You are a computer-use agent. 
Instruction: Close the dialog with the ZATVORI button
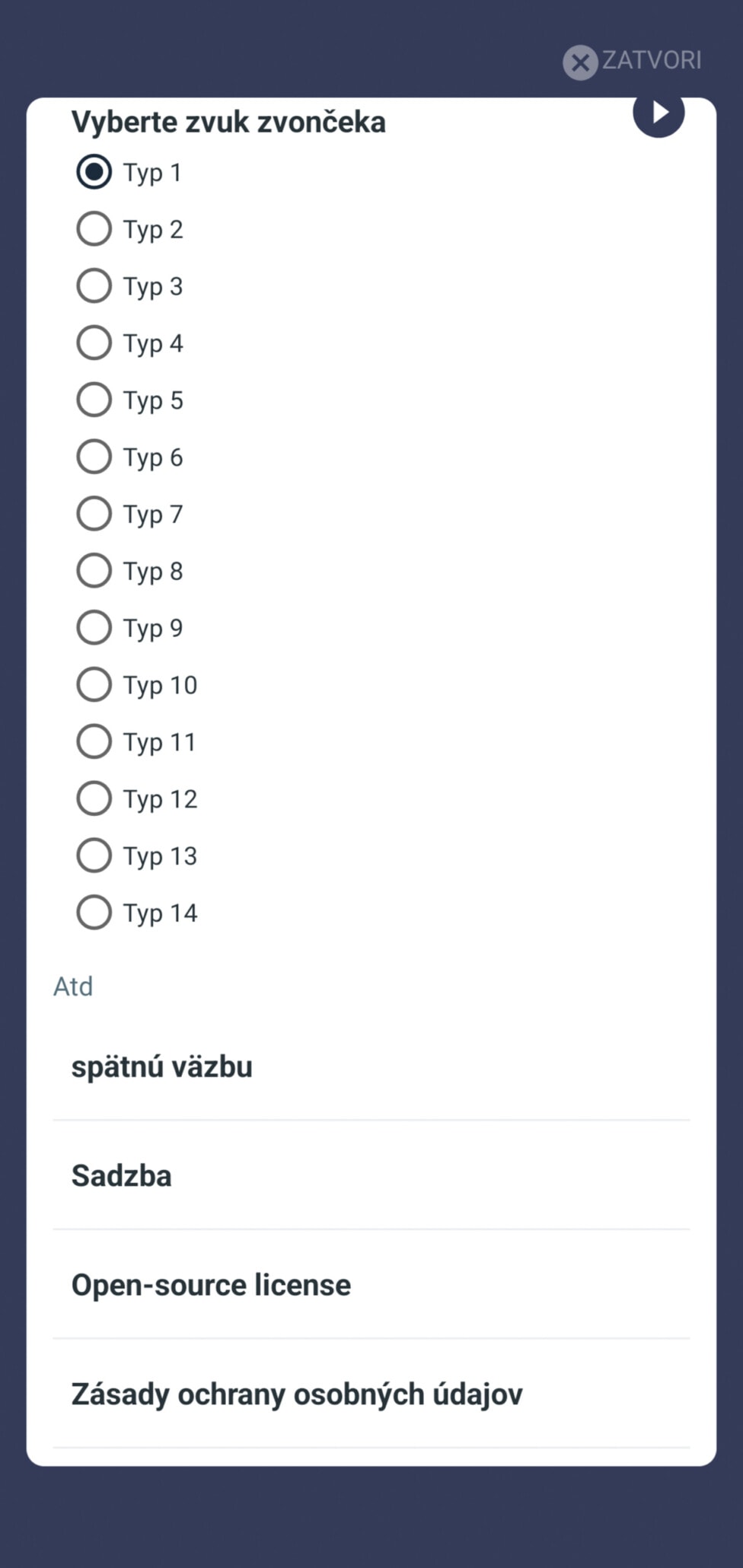[632, 61]
